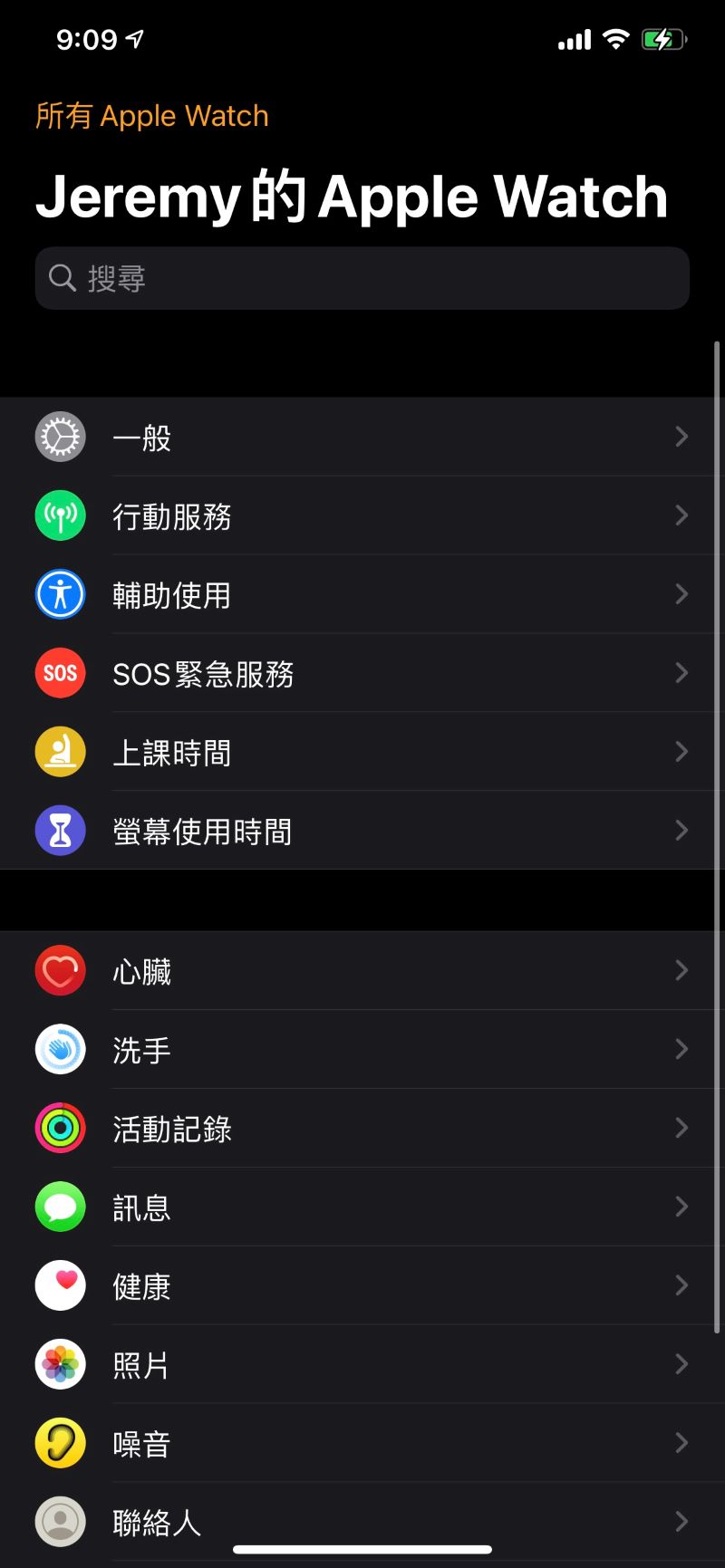The width and height of the screenshot is (725, 1568).
Task: Tap the 洗手 handwashing icon
Action: click(x=60, y=1049)
